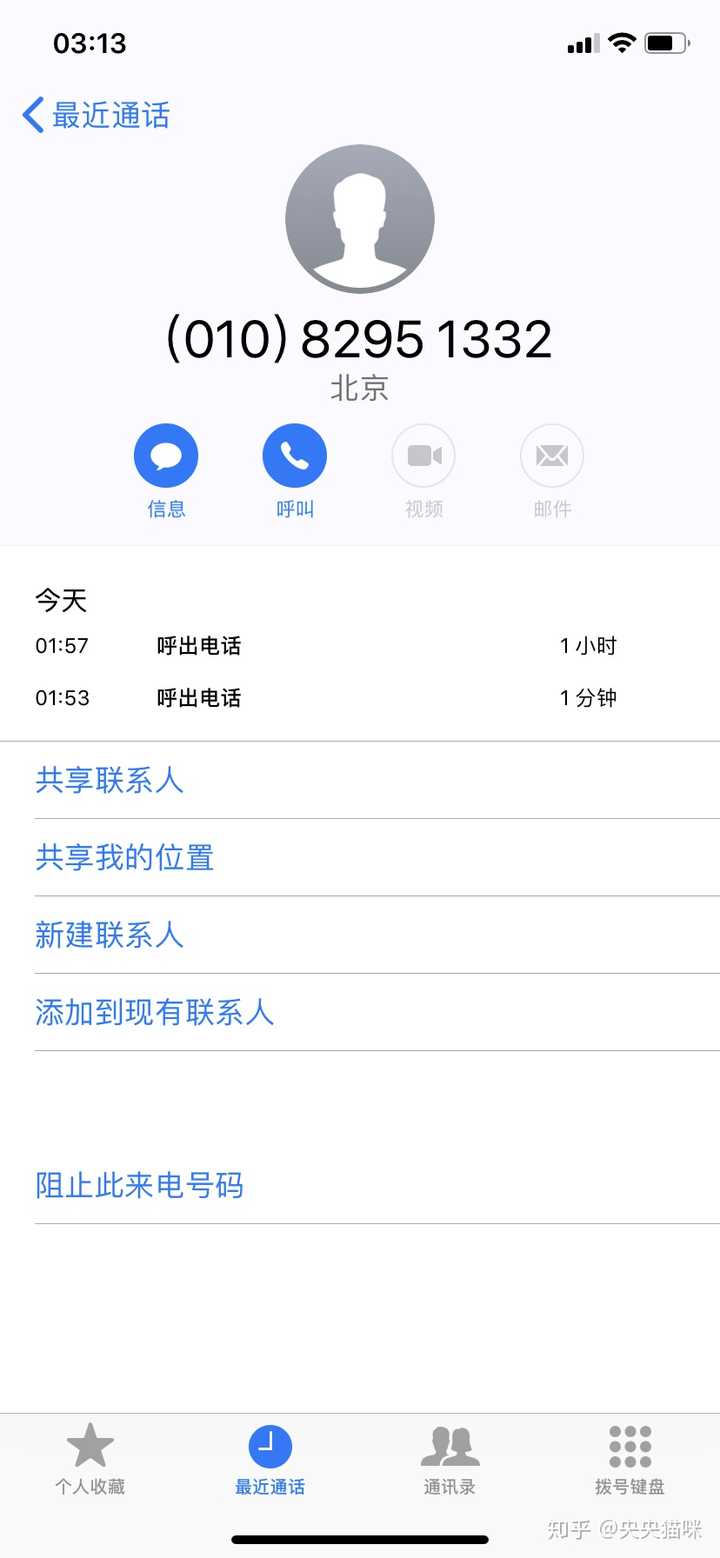Switch to 个人收藏 tab
720x1558 pixels.
pos(90,1460)
